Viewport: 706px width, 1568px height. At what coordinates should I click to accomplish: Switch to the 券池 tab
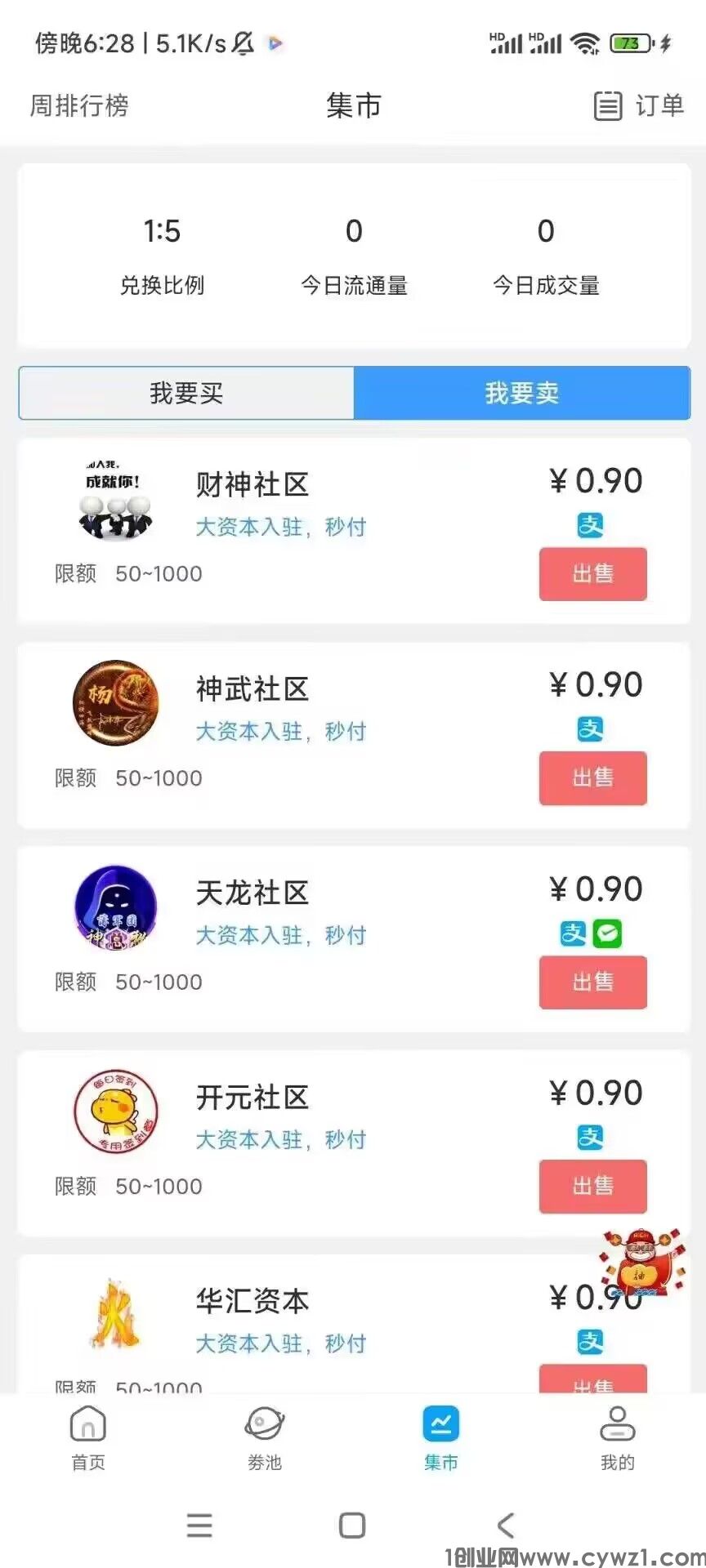click(x=265, y=1439)
